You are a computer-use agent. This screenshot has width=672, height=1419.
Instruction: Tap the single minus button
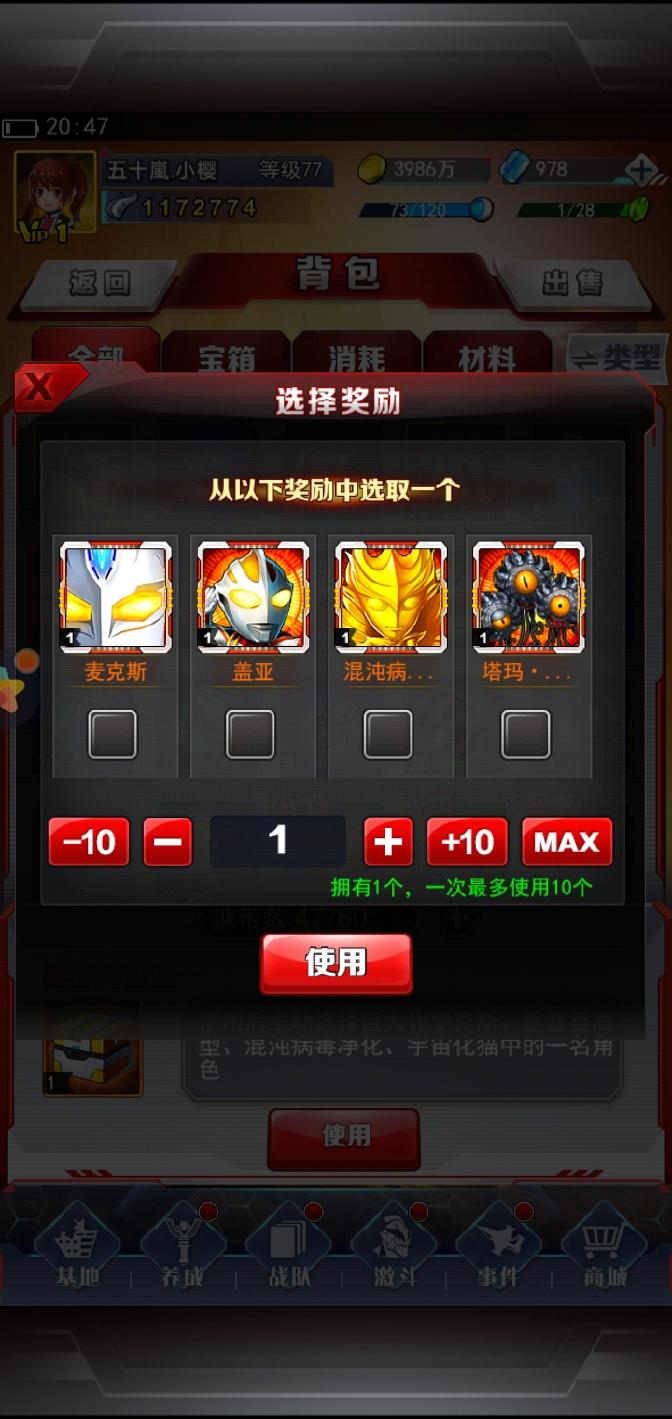click(168, 842)
